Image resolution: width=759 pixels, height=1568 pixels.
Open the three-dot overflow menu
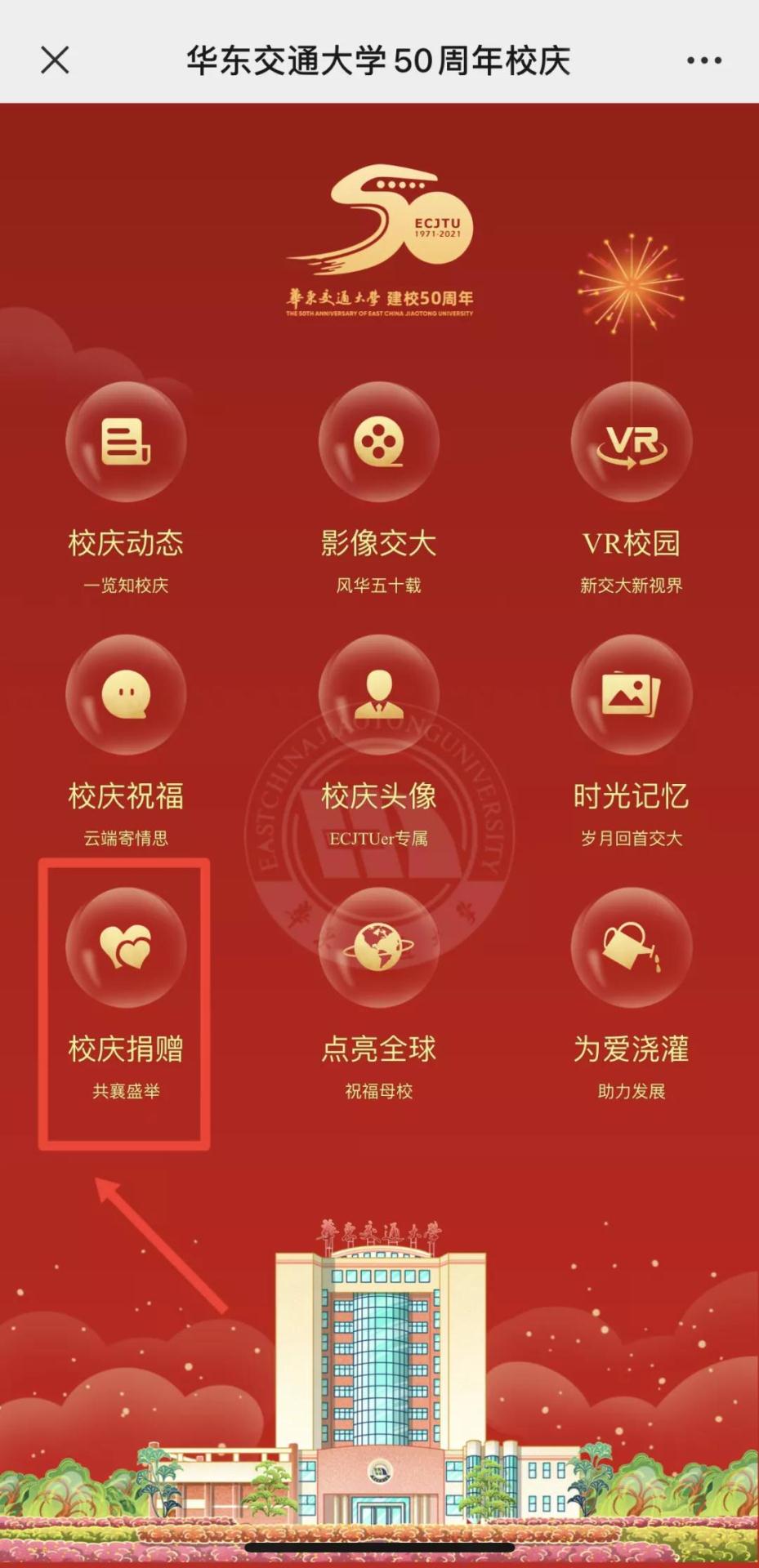click(x=703, y=60)
